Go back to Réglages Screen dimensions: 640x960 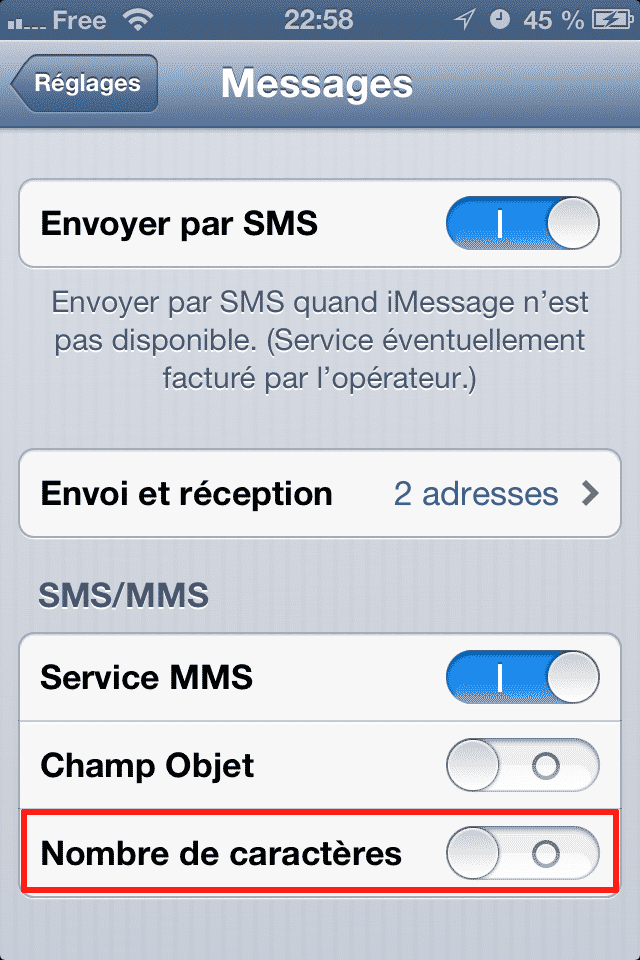pyautogui.click(x=86, y=84)
